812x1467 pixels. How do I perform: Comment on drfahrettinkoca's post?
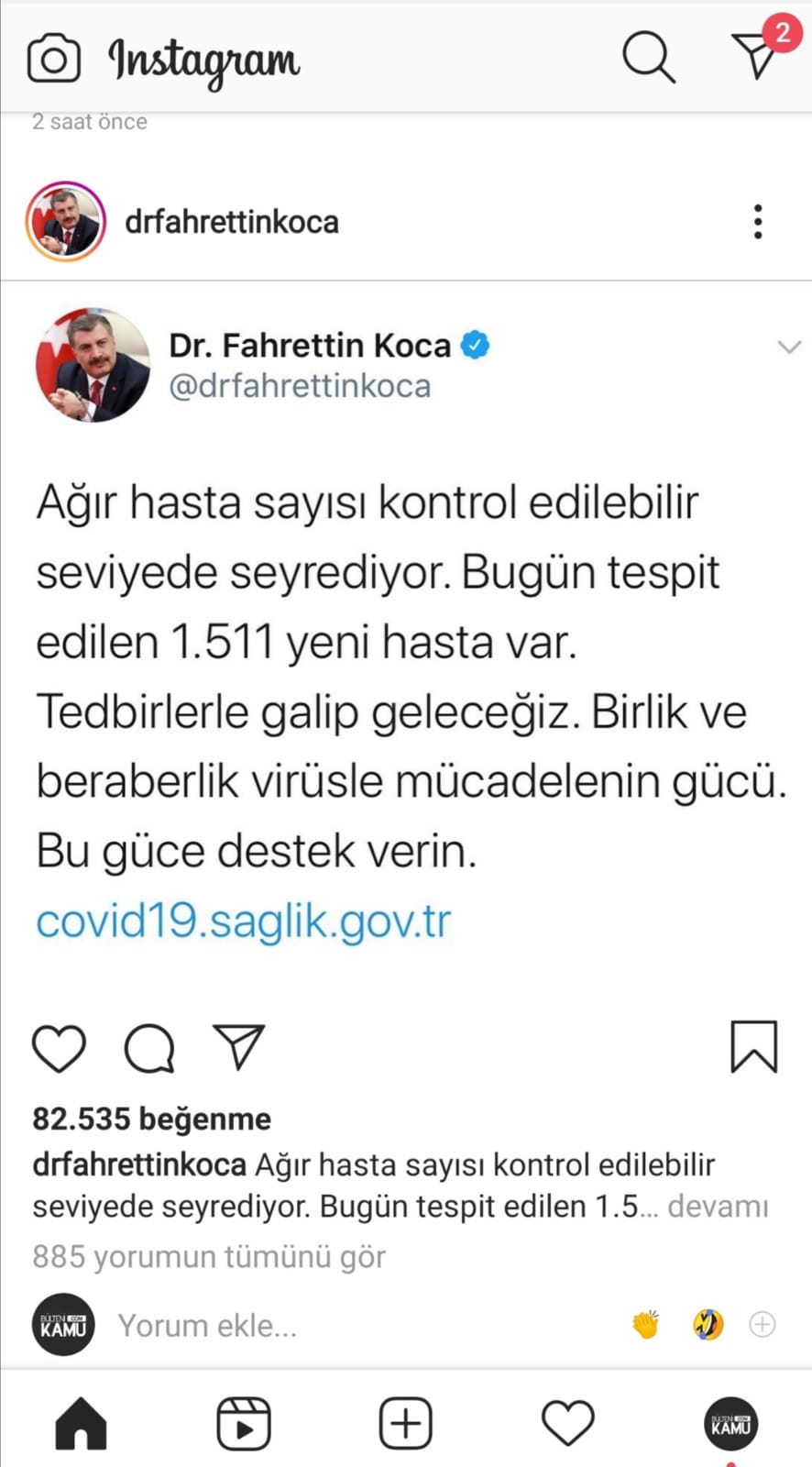click(x=149, y=1047)
